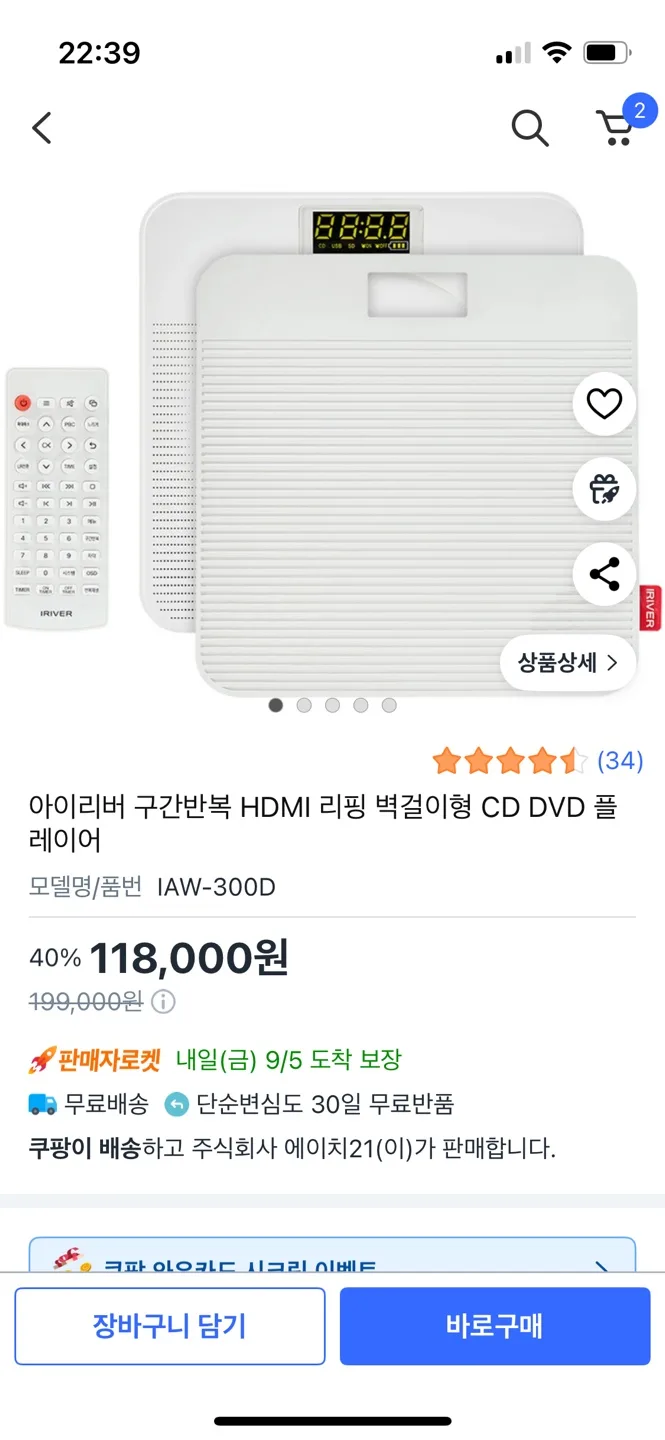Add product to wishlist with heart icon

pos(604,404)
